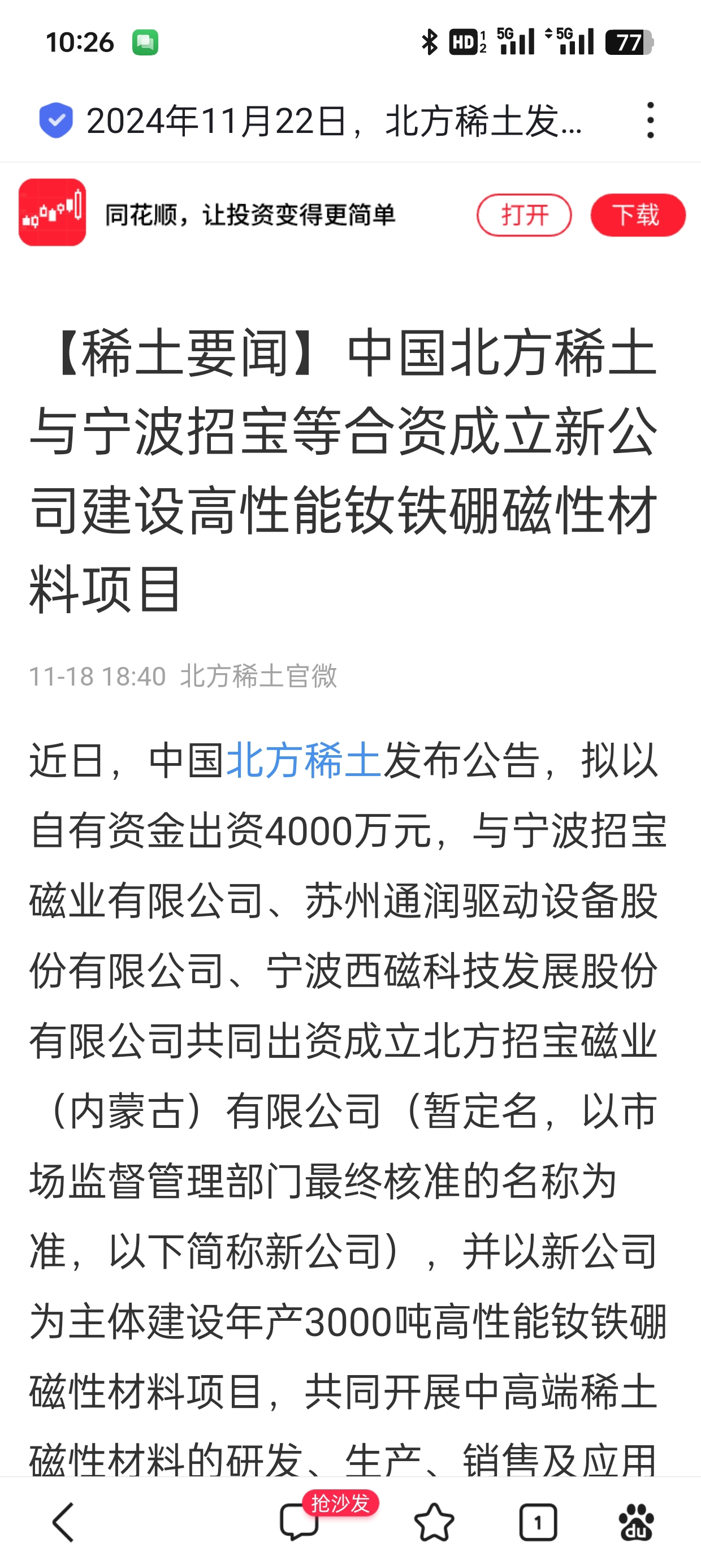
Task: Go to Baidu home via paw icon
Action: click(637, 1522)
